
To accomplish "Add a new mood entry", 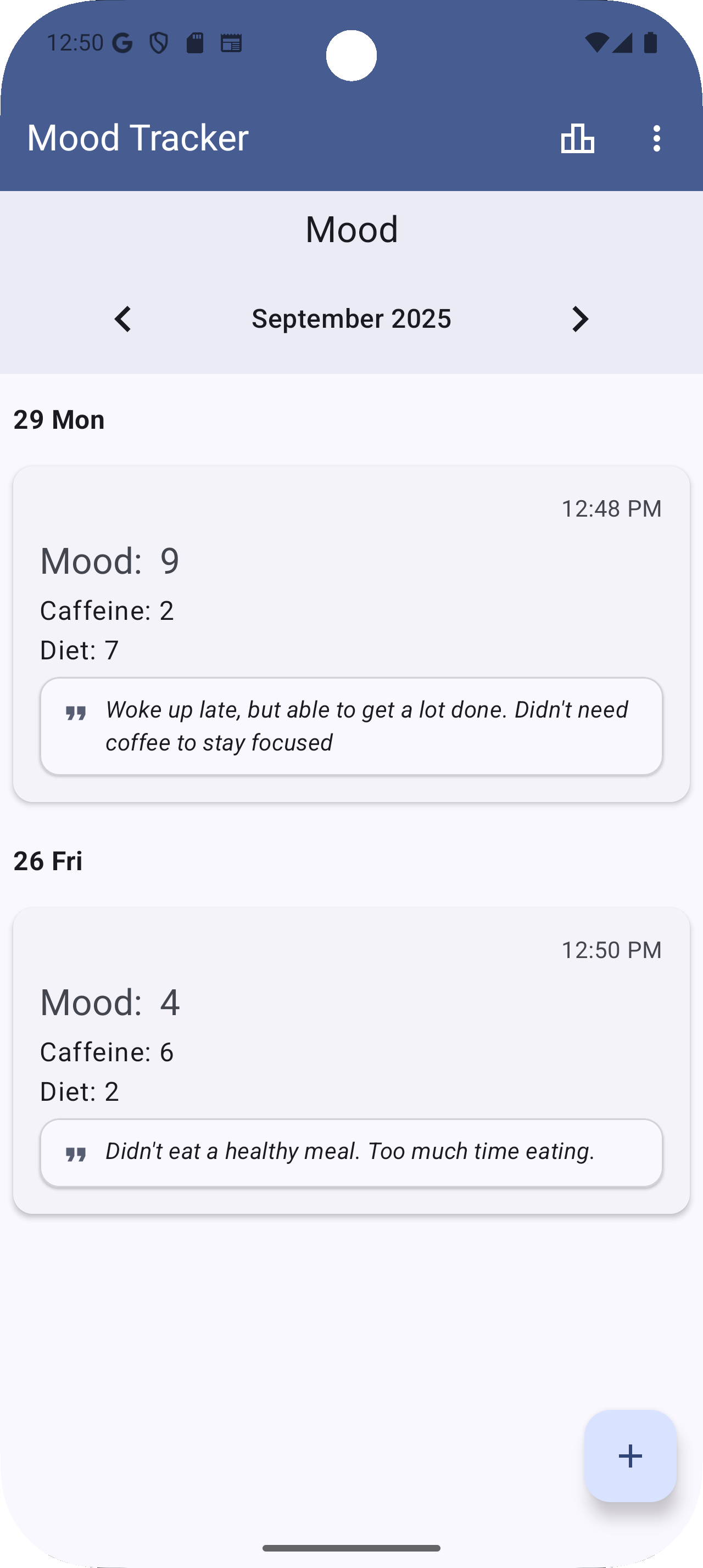I will [630, 1455].
